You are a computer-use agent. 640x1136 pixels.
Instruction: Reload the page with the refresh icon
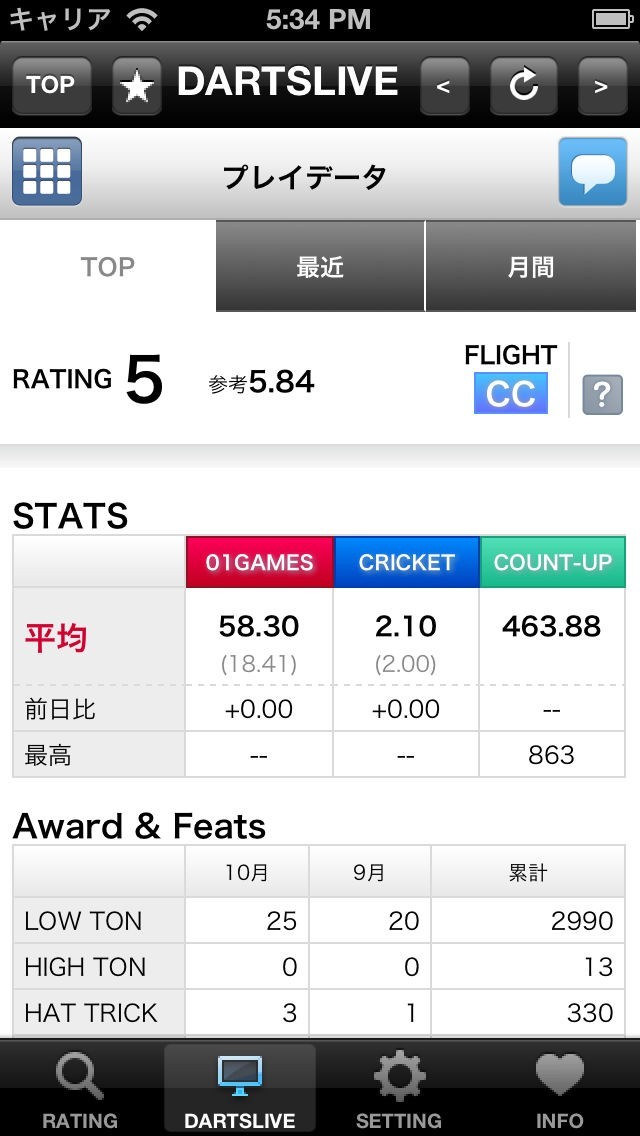[523, 86]
